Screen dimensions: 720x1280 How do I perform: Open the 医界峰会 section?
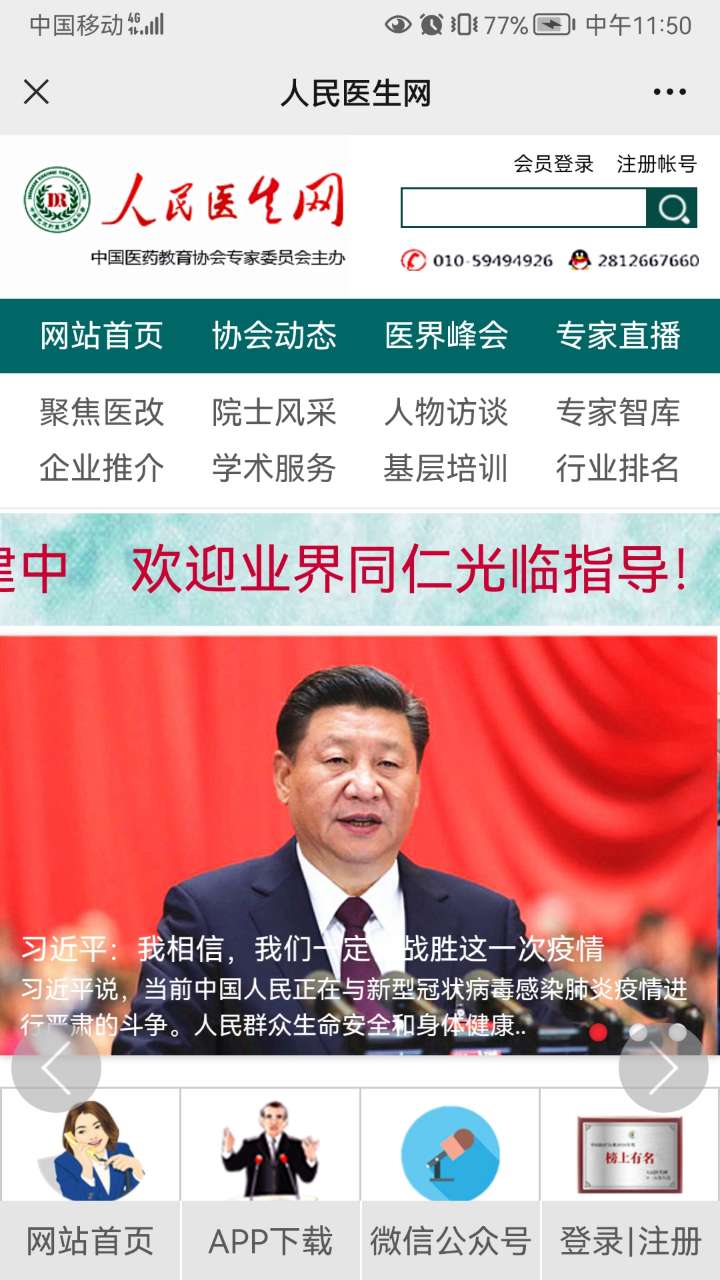446,336
